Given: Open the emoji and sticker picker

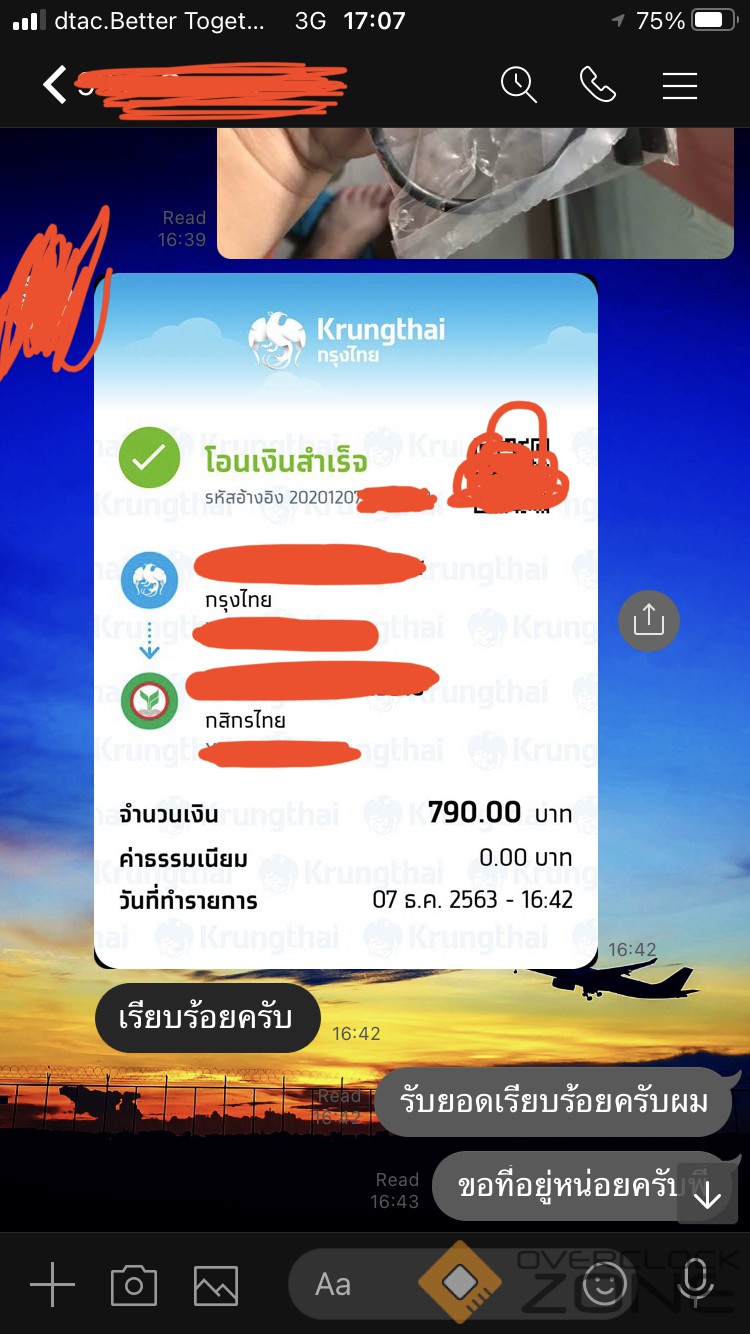Looking at the screenshot, I should 605,1284.
